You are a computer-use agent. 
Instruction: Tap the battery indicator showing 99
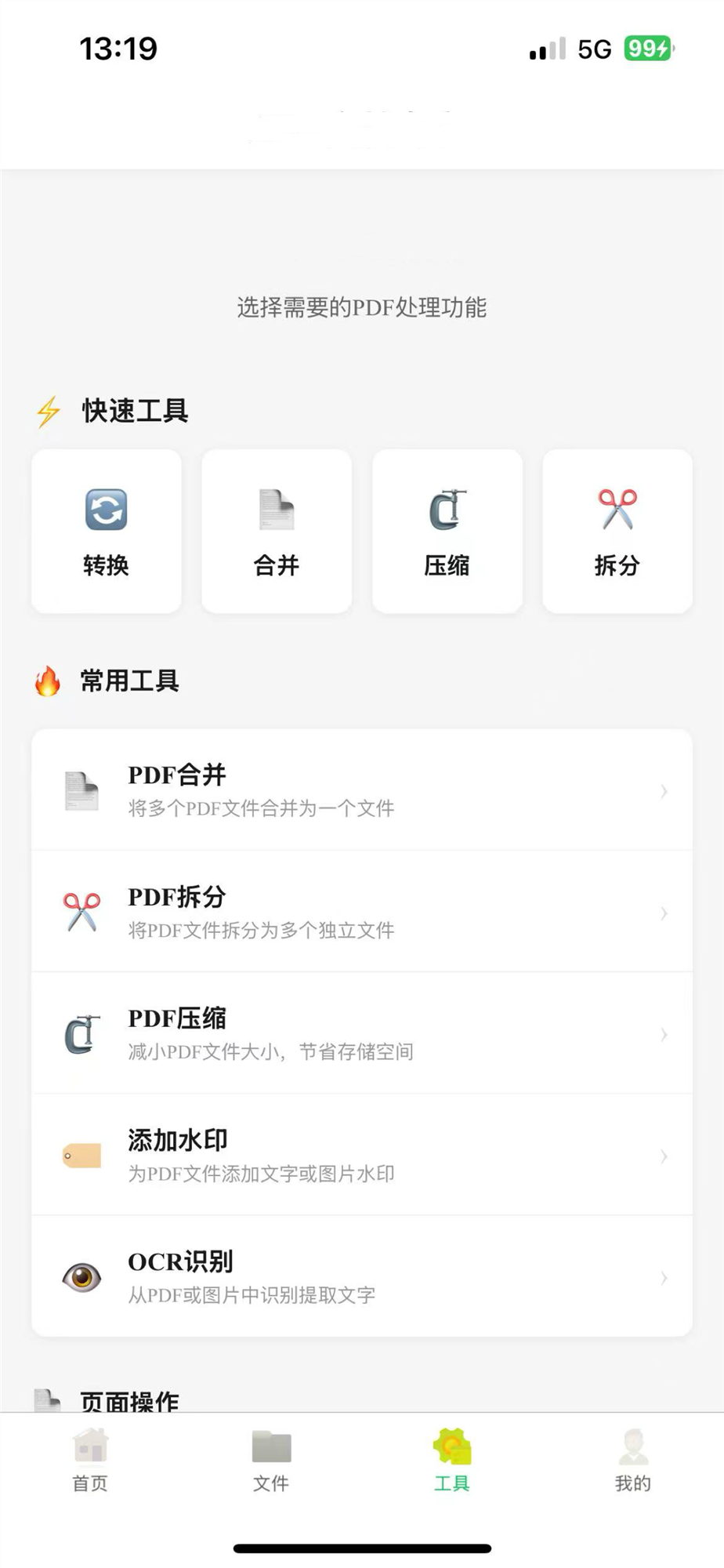pyautogui.click(x=647, y=49)
